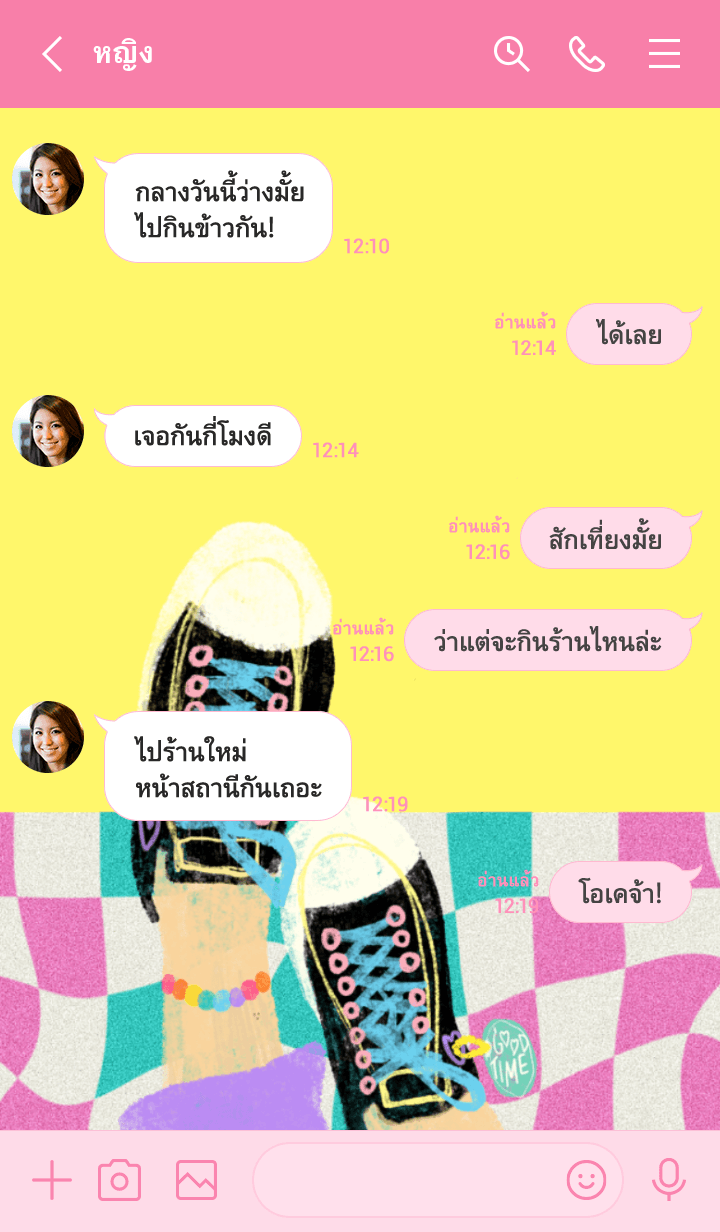
Task: Open the emoji and sticker picker
Action: [x=587, y=1181]
